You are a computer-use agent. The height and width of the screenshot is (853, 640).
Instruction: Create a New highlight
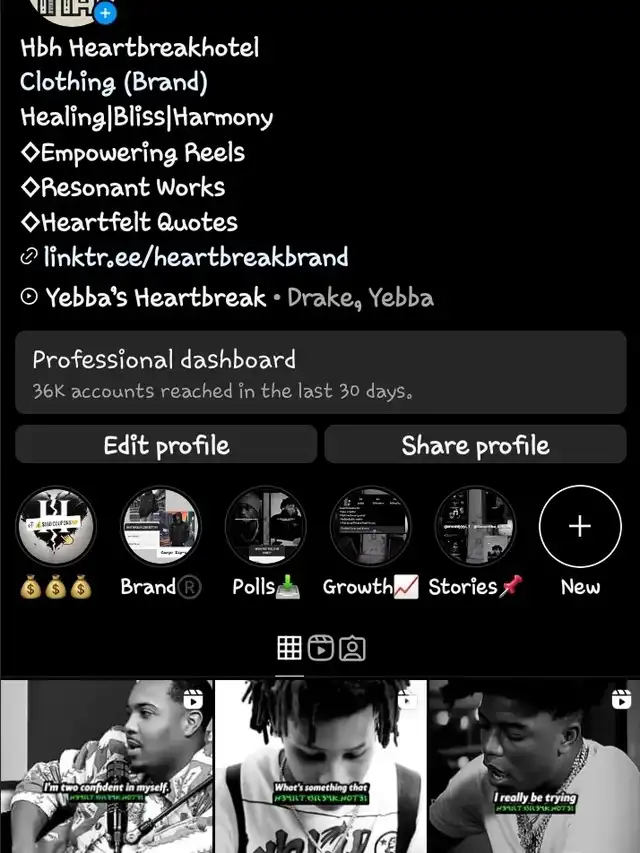[580, 527]
